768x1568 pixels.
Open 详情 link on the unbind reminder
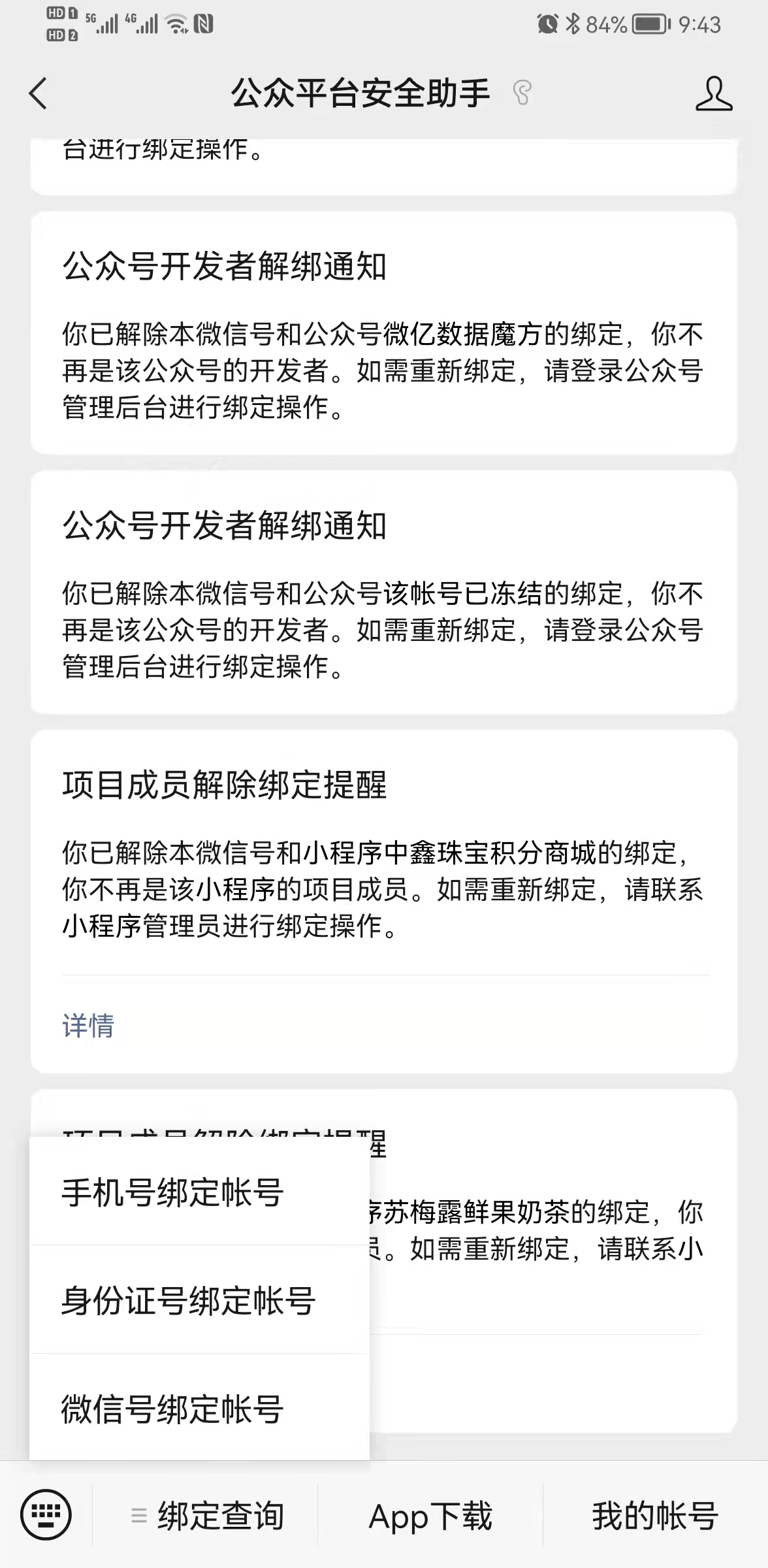[x=88, y=1024]
